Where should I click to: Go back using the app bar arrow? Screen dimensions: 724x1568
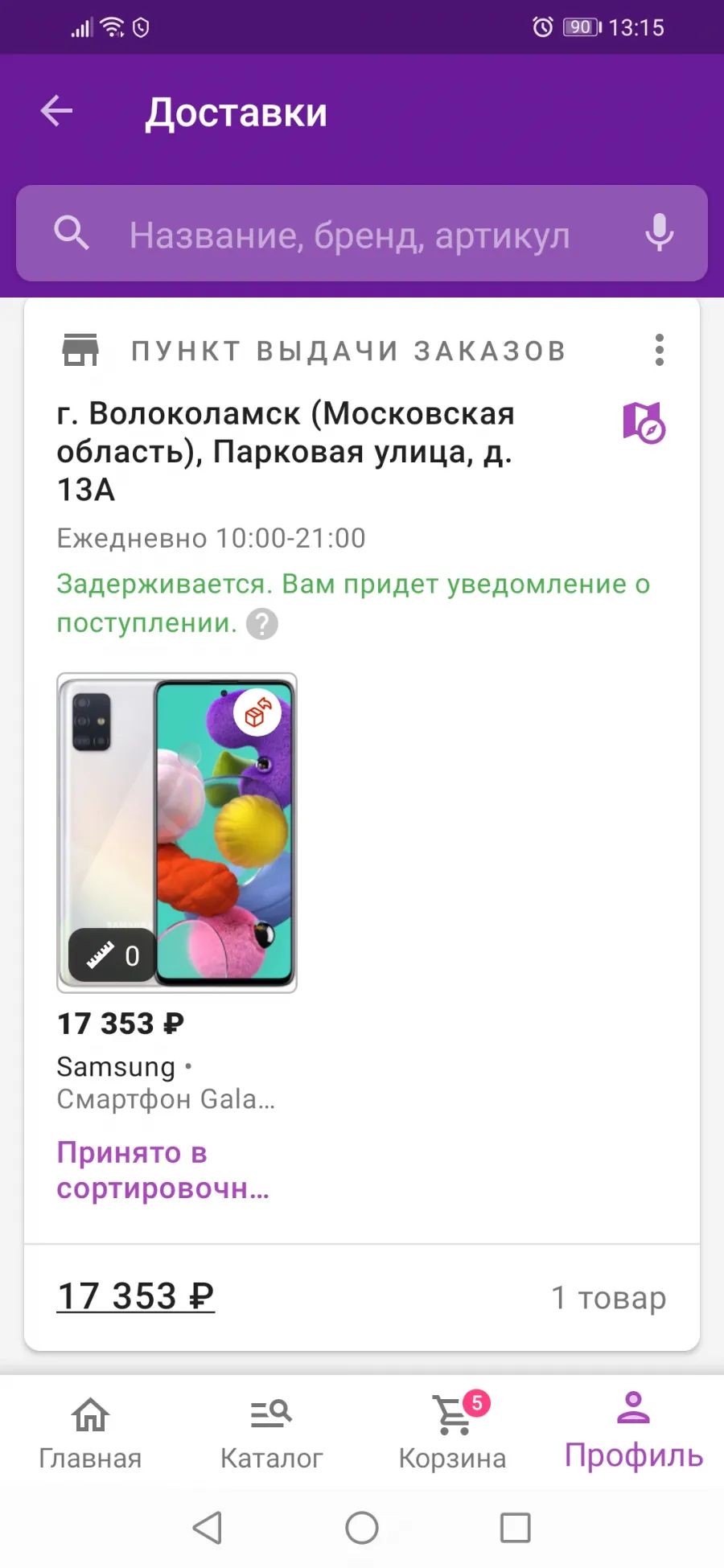pos(56,111)
